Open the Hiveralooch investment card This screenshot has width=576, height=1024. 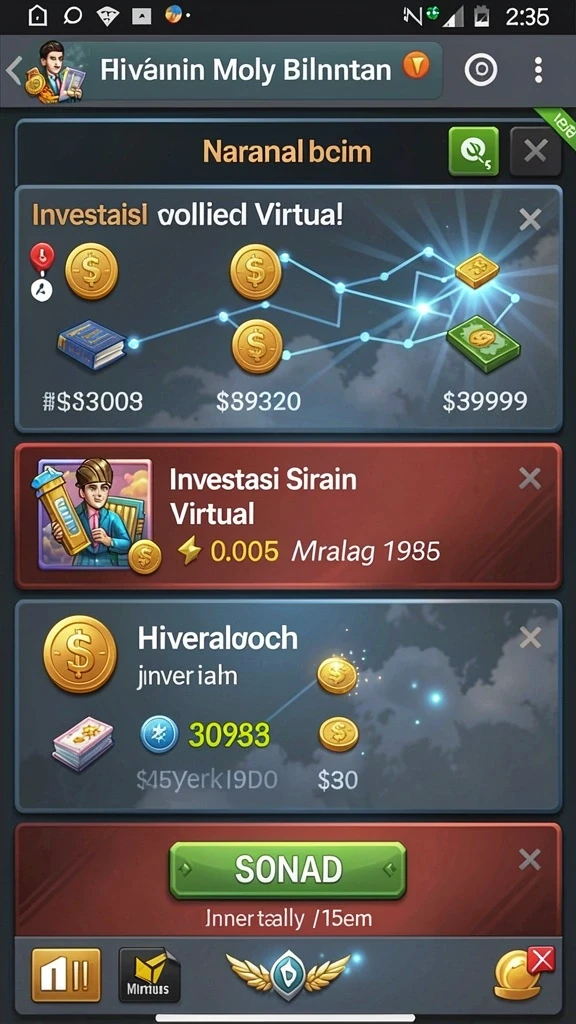[x=288, y=706]
